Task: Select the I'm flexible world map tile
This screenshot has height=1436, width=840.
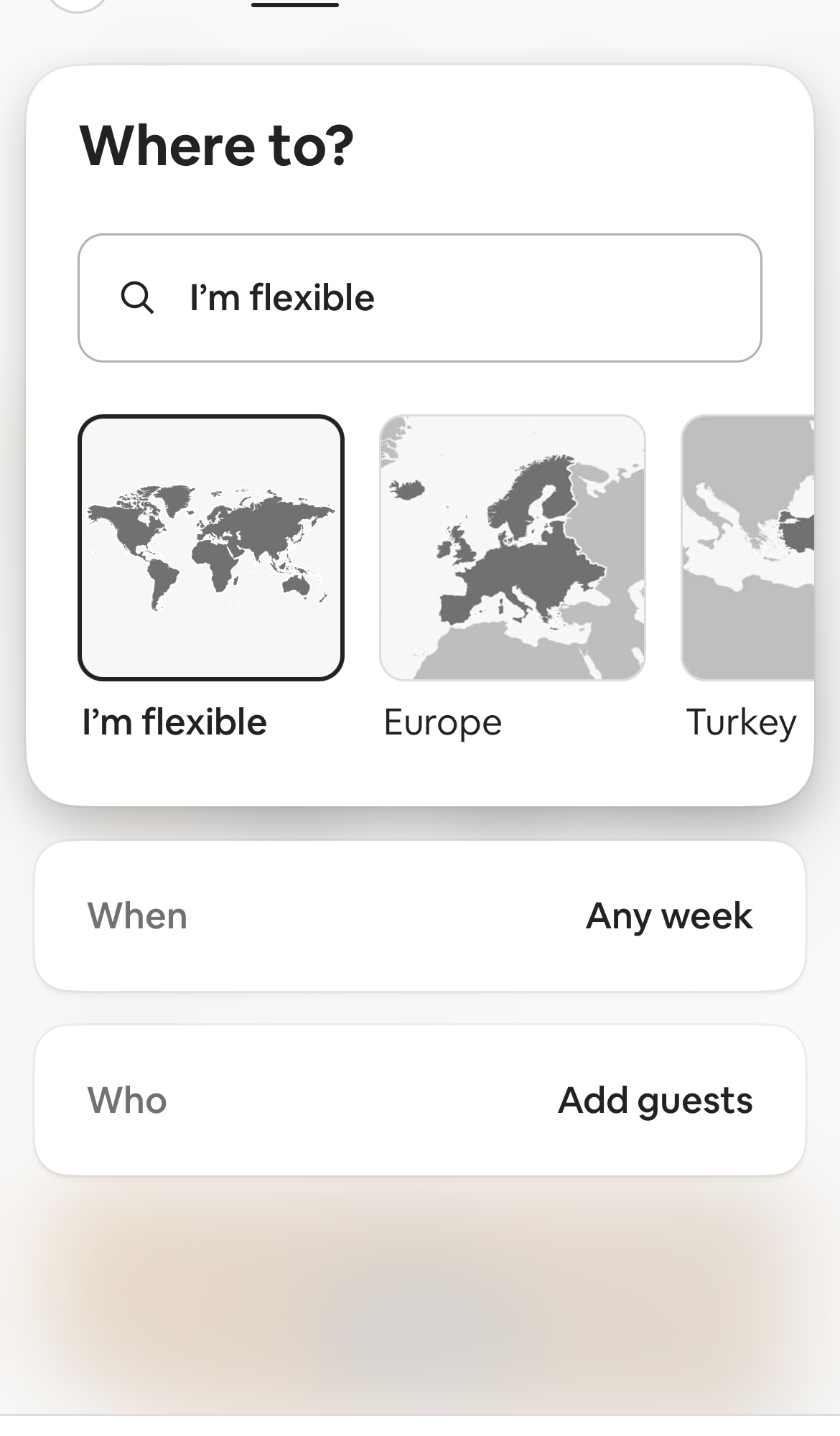Action: [x=211, y=548]
